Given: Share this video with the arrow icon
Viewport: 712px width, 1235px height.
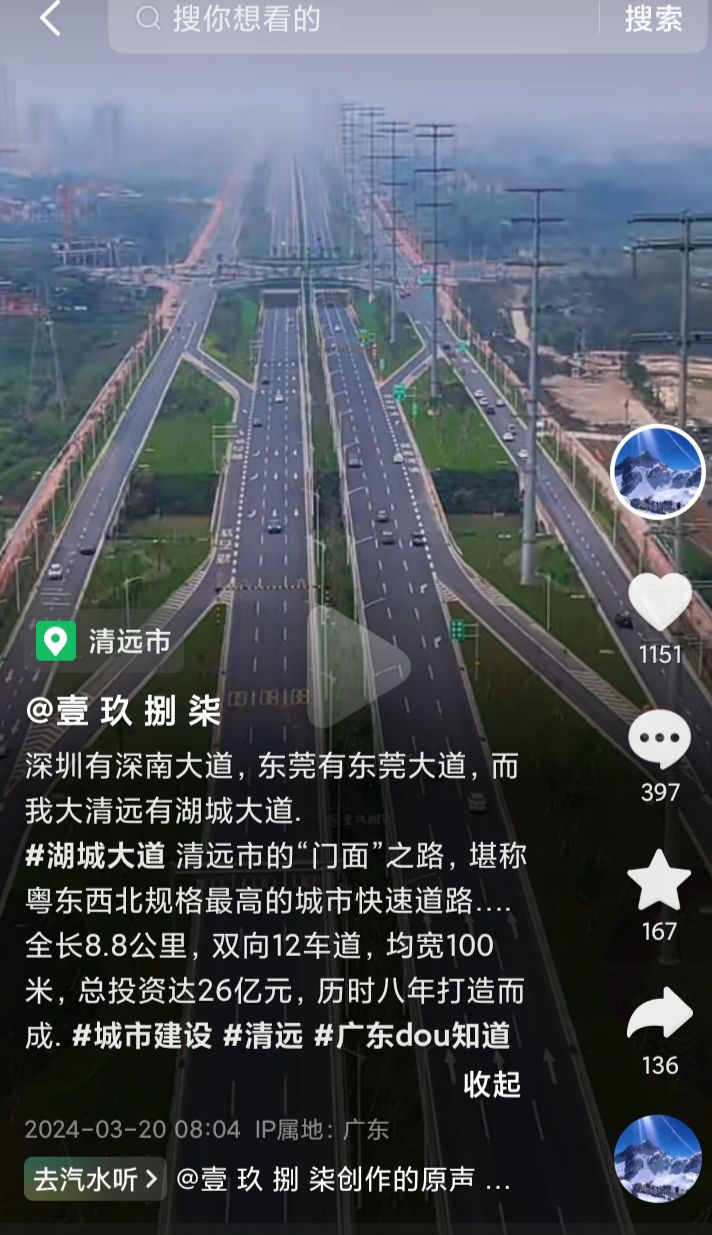Looking at the screenshot, I should [x=659, y=1015].
